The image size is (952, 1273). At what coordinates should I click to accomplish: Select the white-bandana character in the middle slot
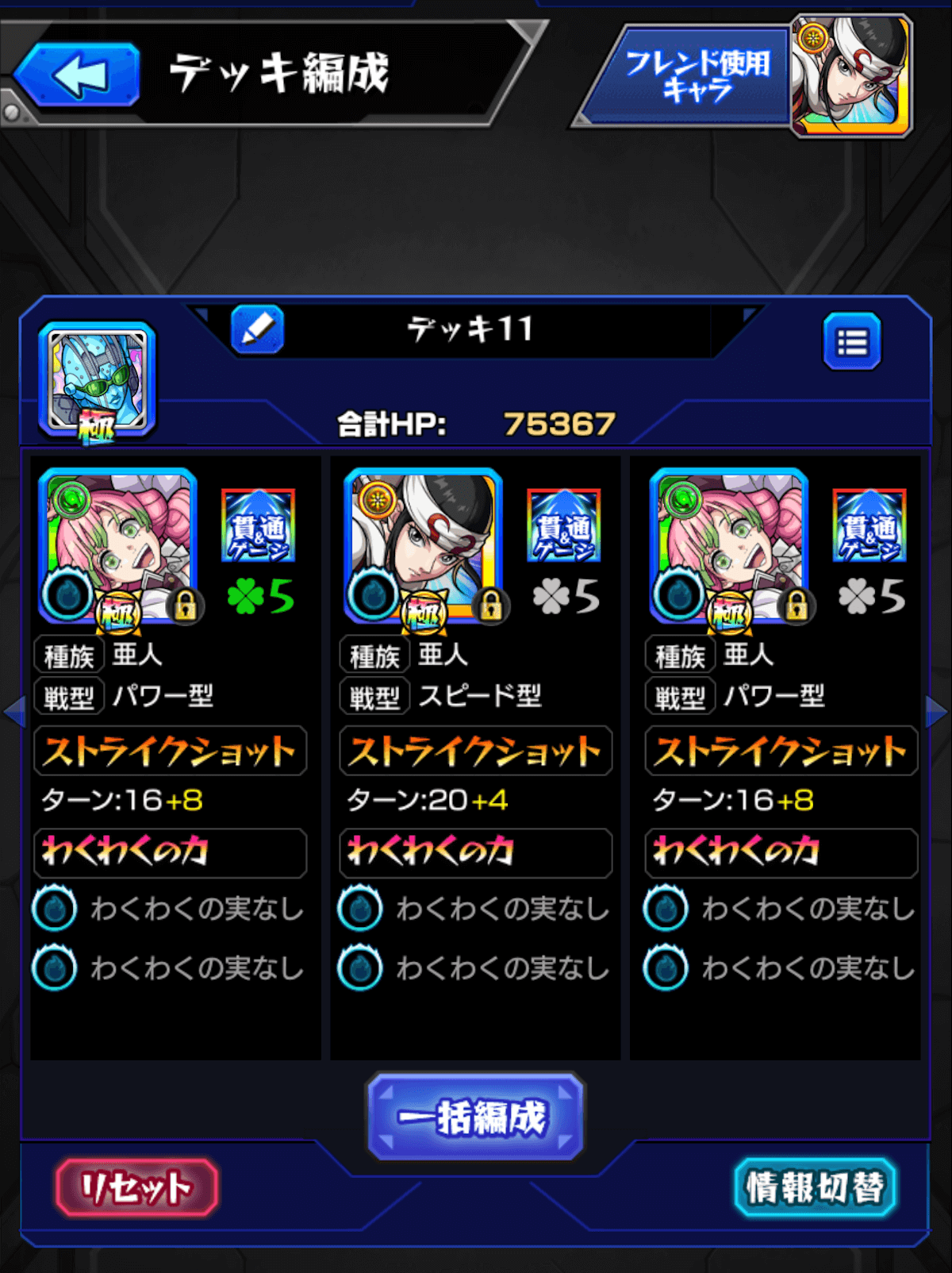(x=424, y=546)
